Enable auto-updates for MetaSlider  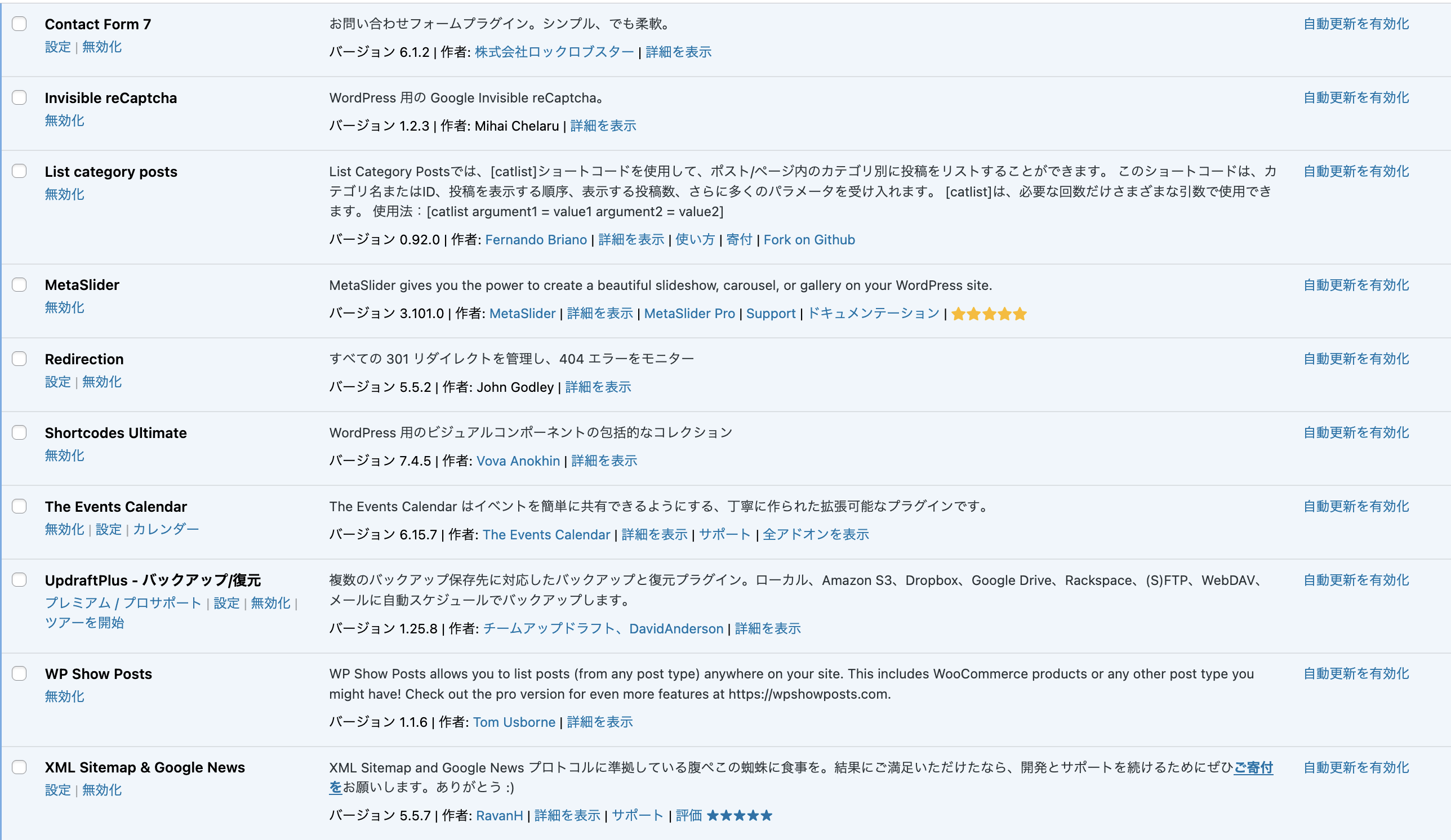click(1356, 285)
